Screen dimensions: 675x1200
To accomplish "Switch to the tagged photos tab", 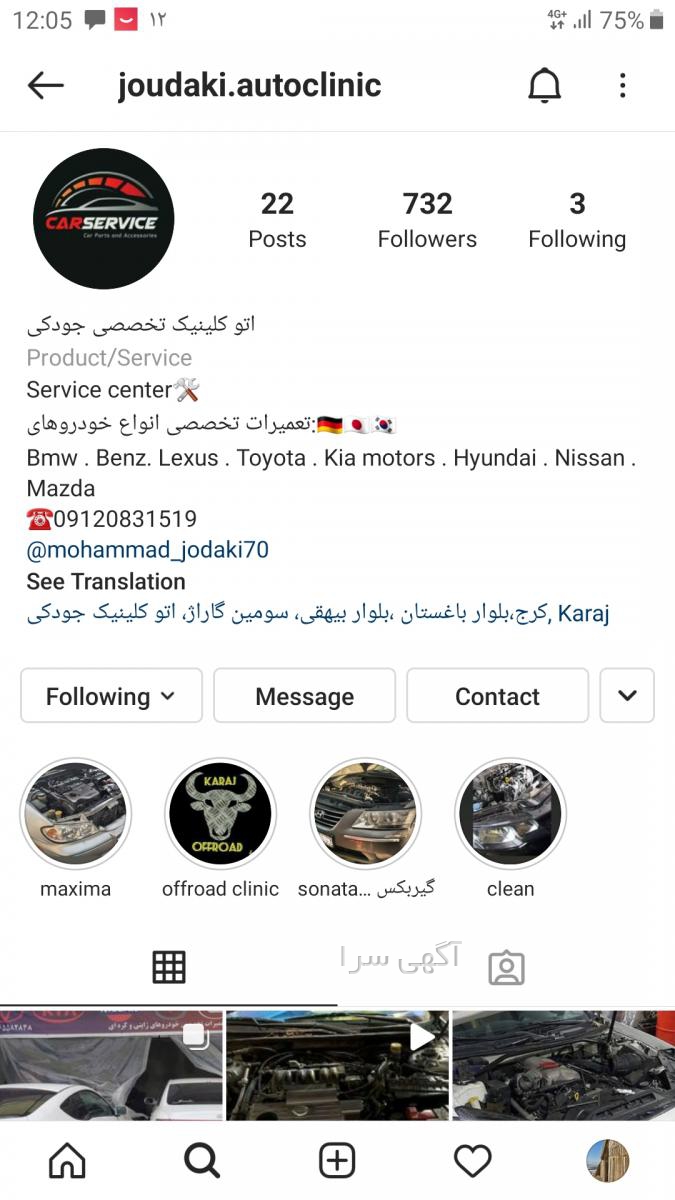I will coord(506,967).
